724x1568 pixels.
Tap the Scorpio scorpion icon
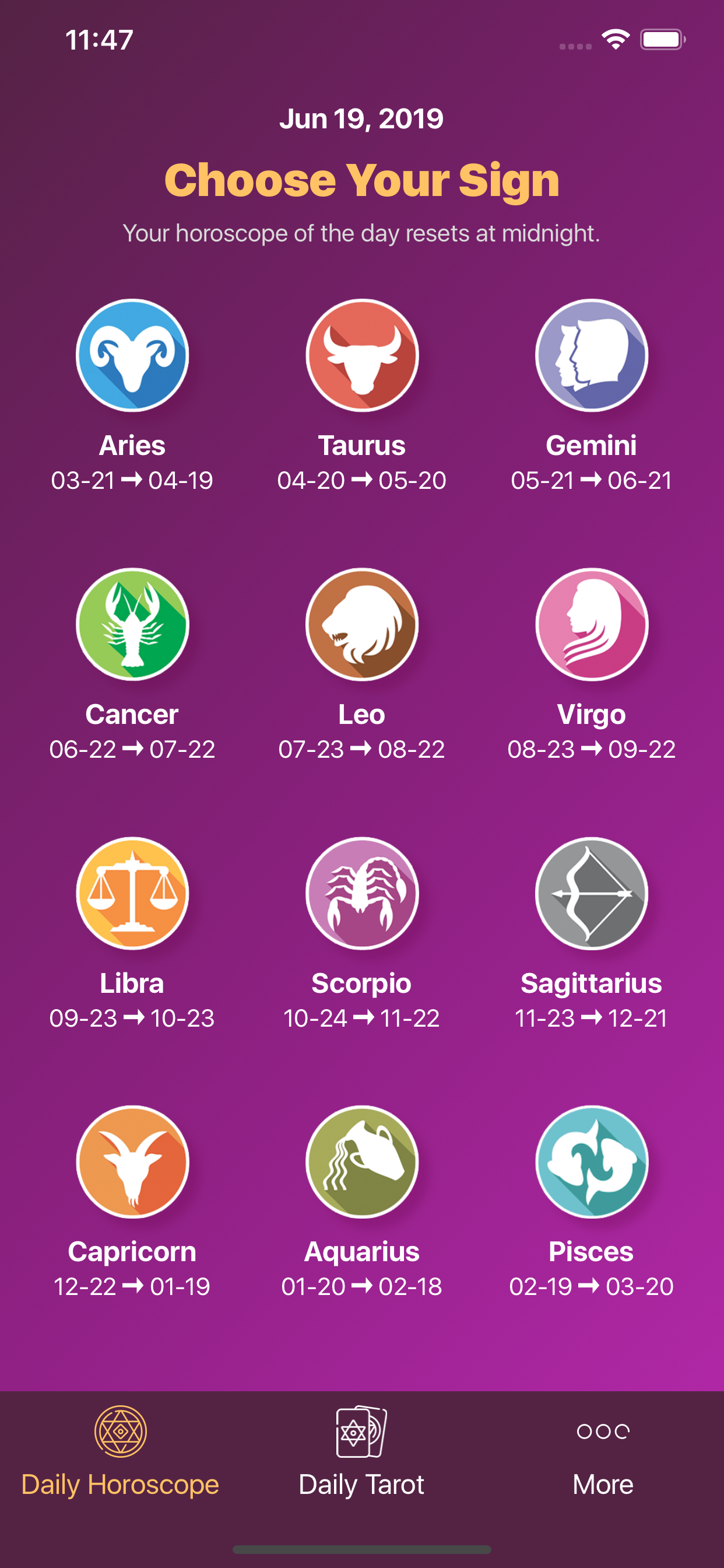(361, 893)
